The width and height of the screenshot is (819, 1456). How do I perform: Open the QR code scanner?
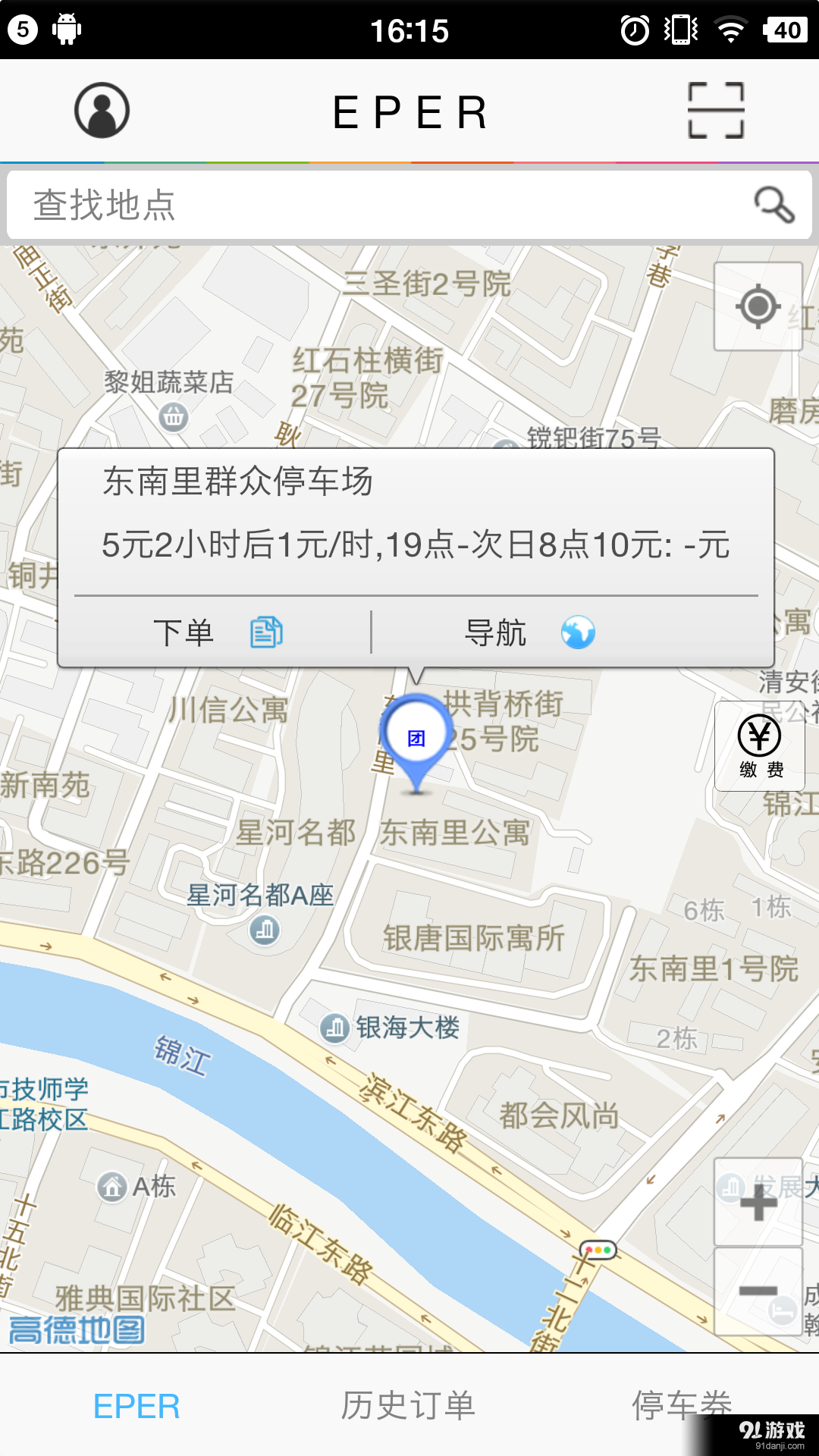coord(717,108)
